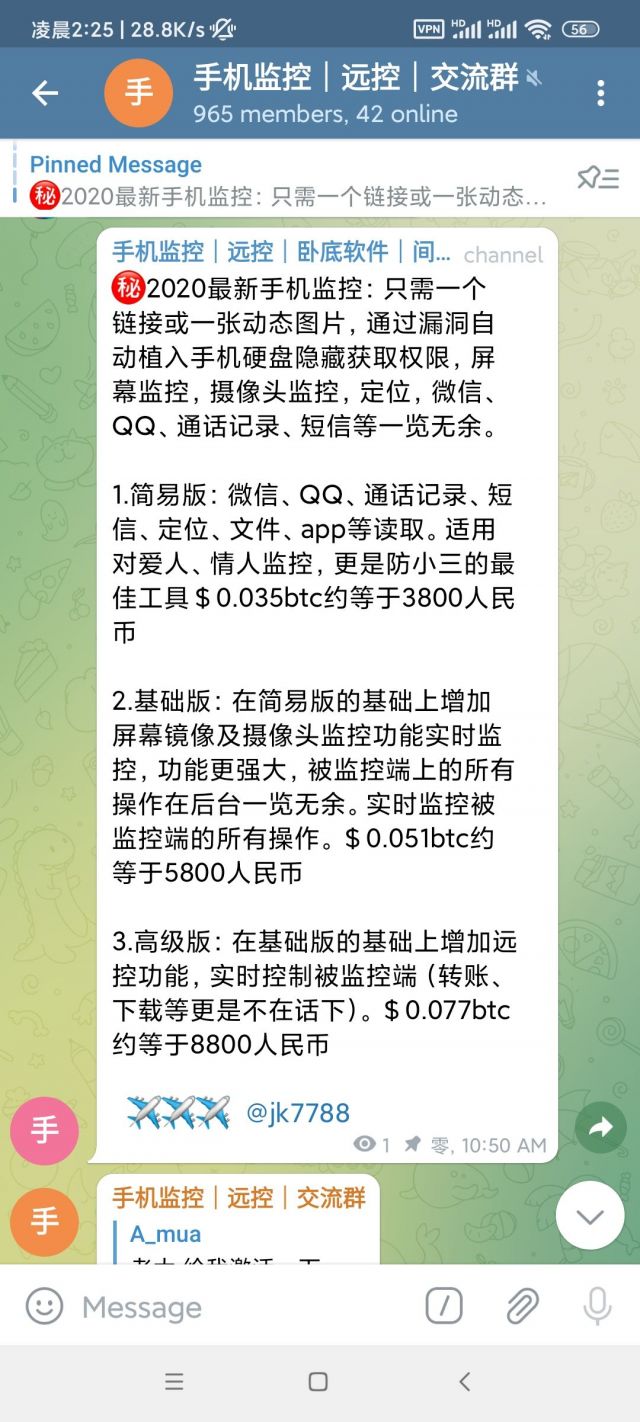
Task: Tap the microphone voice message button
Action: click(597, 1306)
